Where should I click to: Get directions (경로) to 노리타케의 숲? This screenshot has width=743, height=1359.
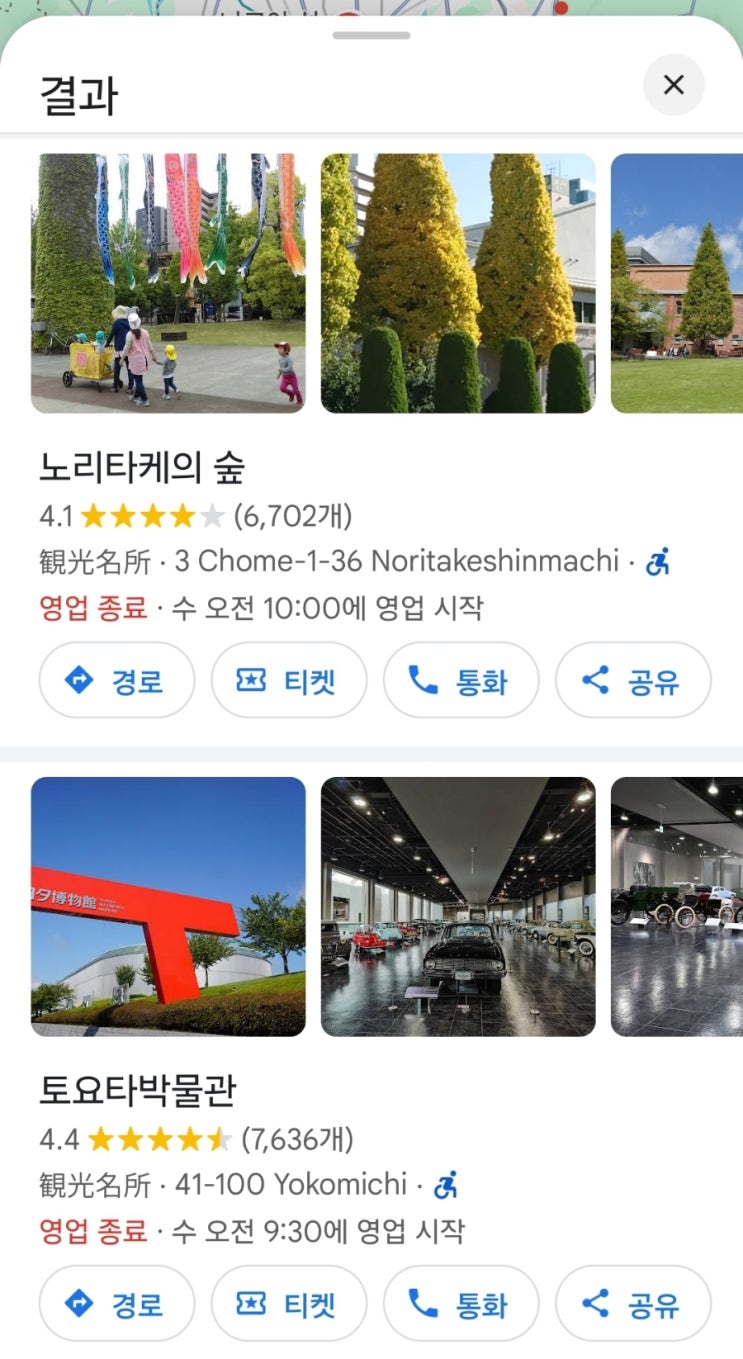pyautogui.click(x=117, y=681)
